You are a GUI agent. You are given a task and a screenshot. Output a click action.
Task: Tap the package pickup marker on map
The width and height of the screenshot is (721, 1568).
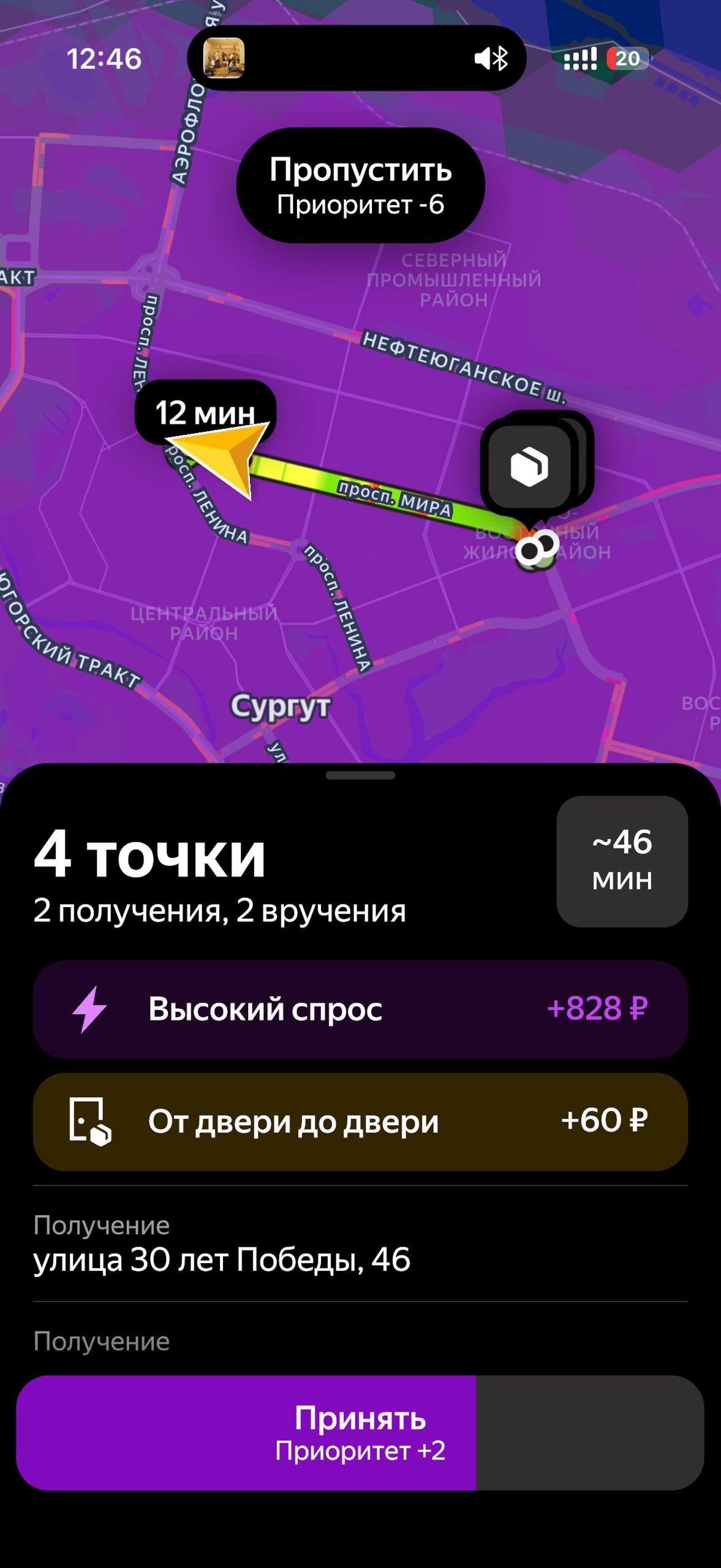(x=529, y=467)
